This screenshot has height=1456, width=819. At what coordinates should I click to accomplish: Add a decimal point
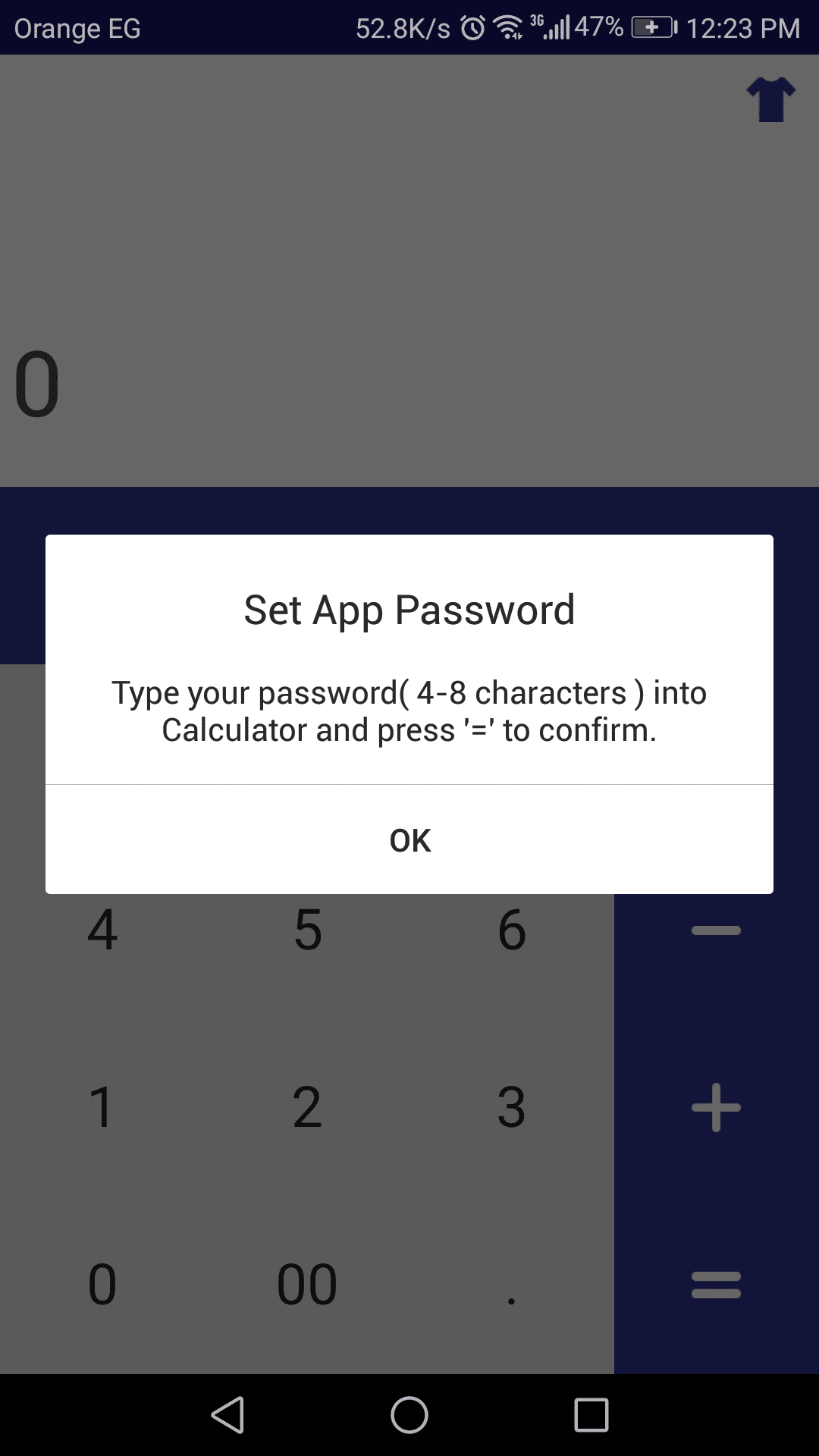[512, 1285]
